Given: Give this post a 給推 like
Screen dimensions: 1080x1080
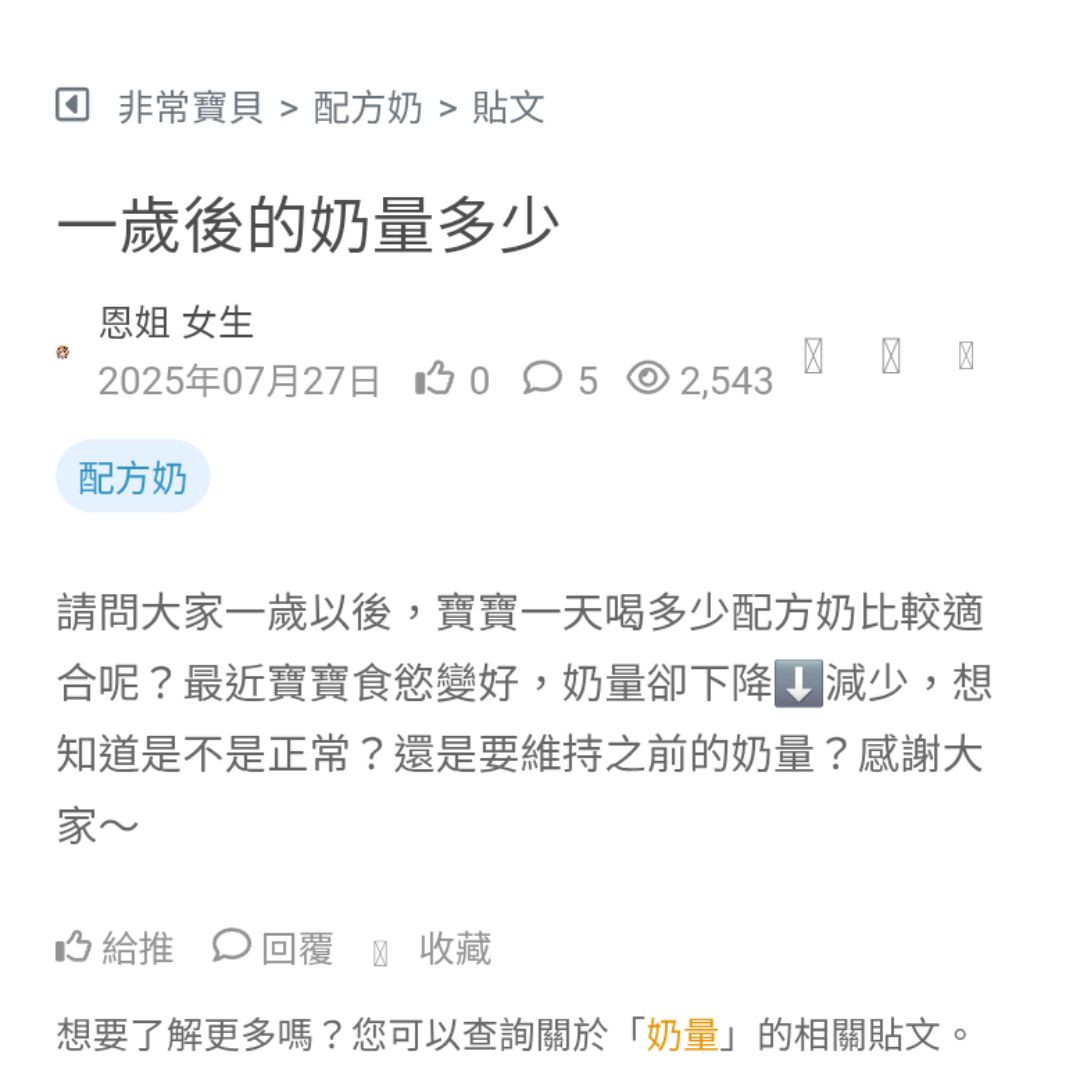Looking at the screenshot, I should point(115,948).
